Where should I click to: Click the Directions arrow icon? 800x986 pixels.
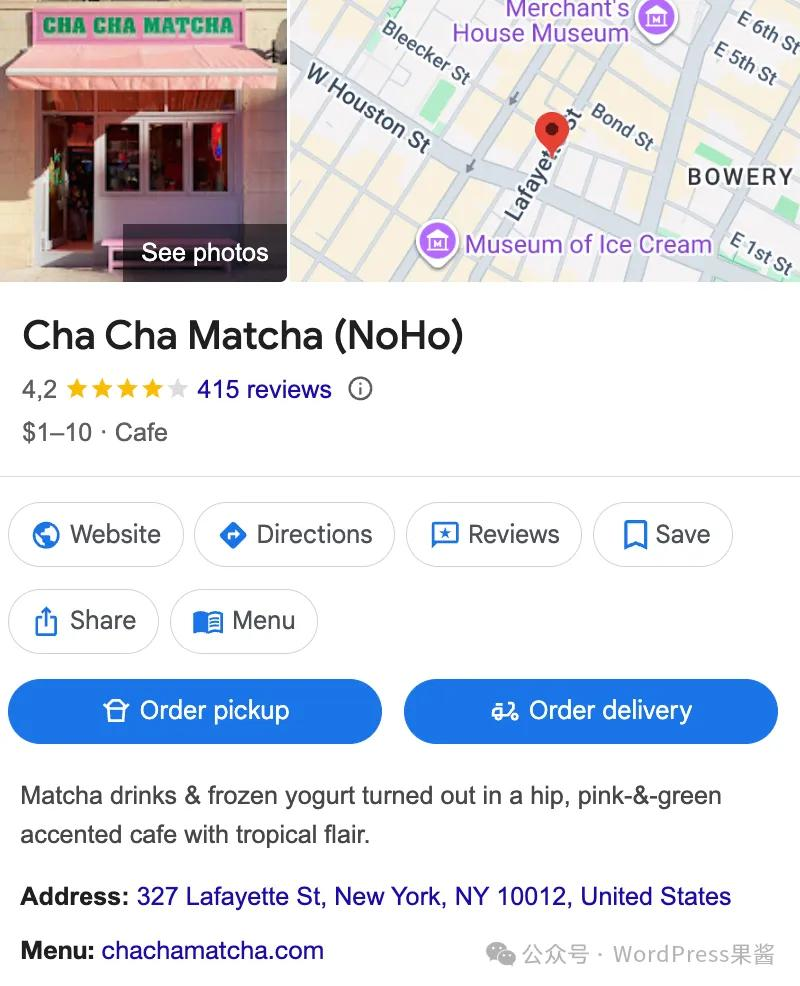234,535
